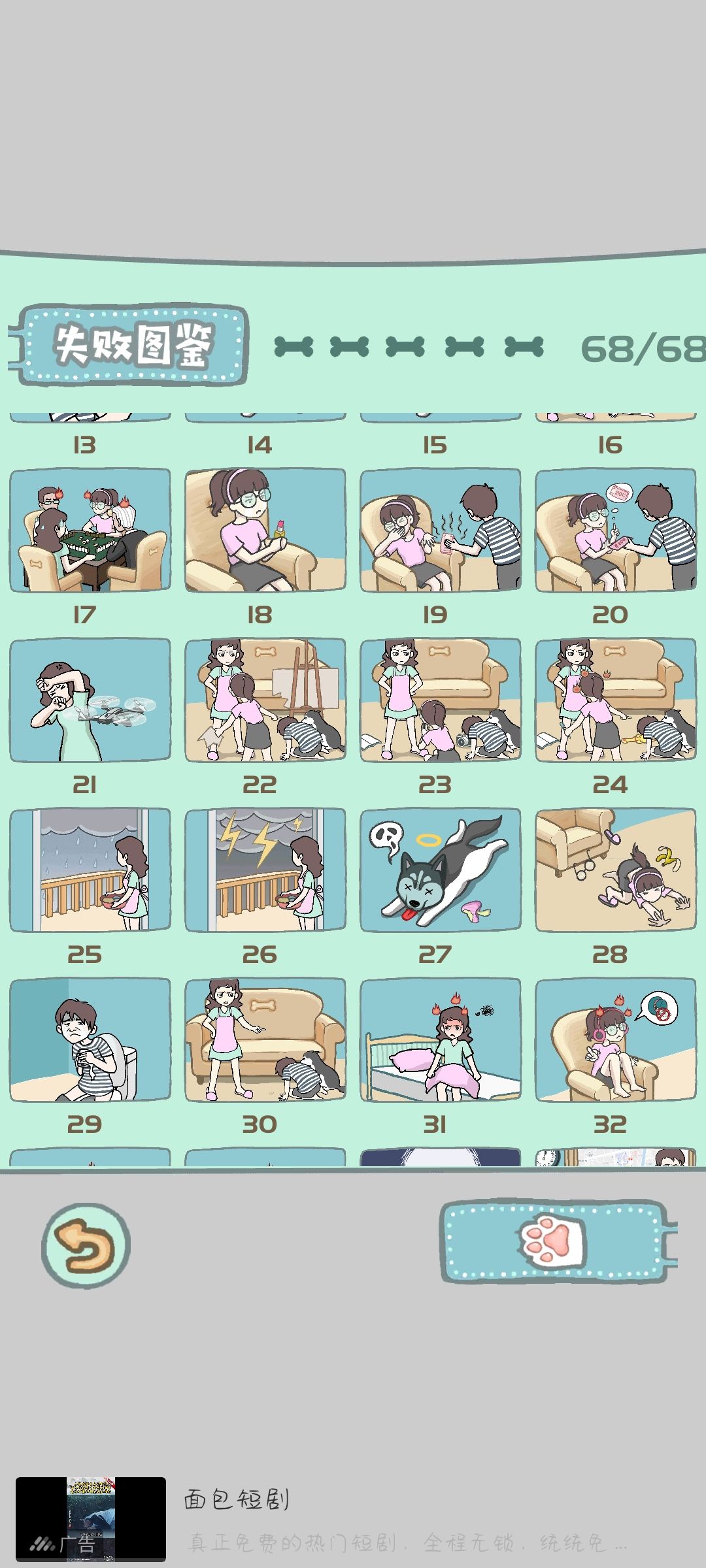View failure picture 19 hot phone
Image resolution: width=706 pixels, height=1568 pixels.
click(441, 530)
